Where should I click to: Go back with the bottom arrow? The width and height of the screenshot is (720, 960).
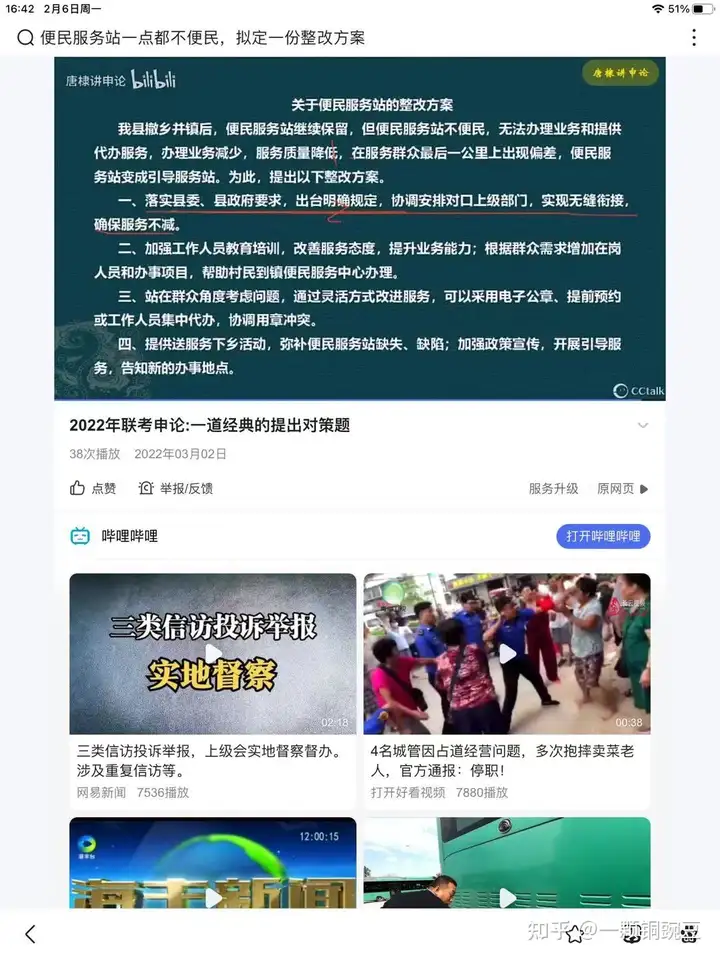click(x=30, y=934)
